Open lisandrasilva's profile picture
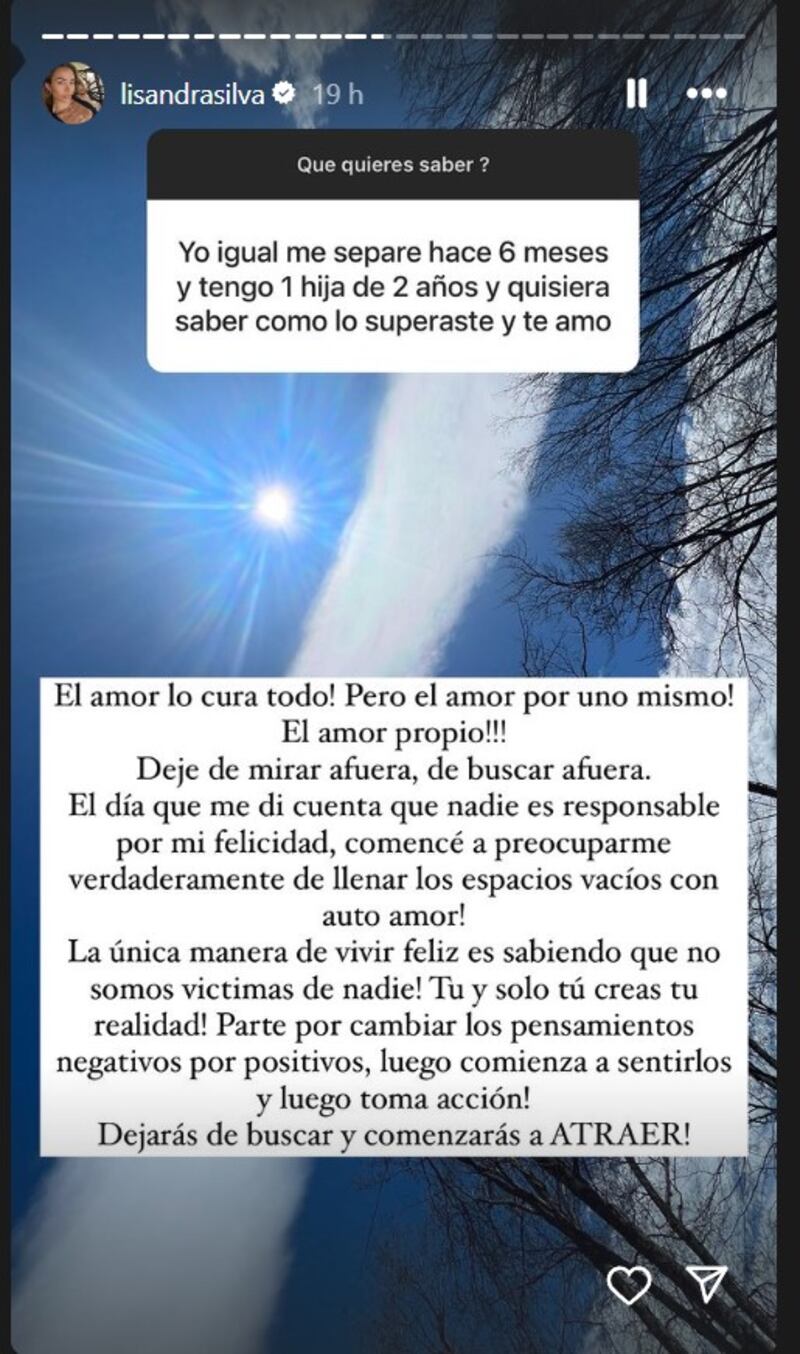The height and width of the screenshot is (1354, 800). 72,94
